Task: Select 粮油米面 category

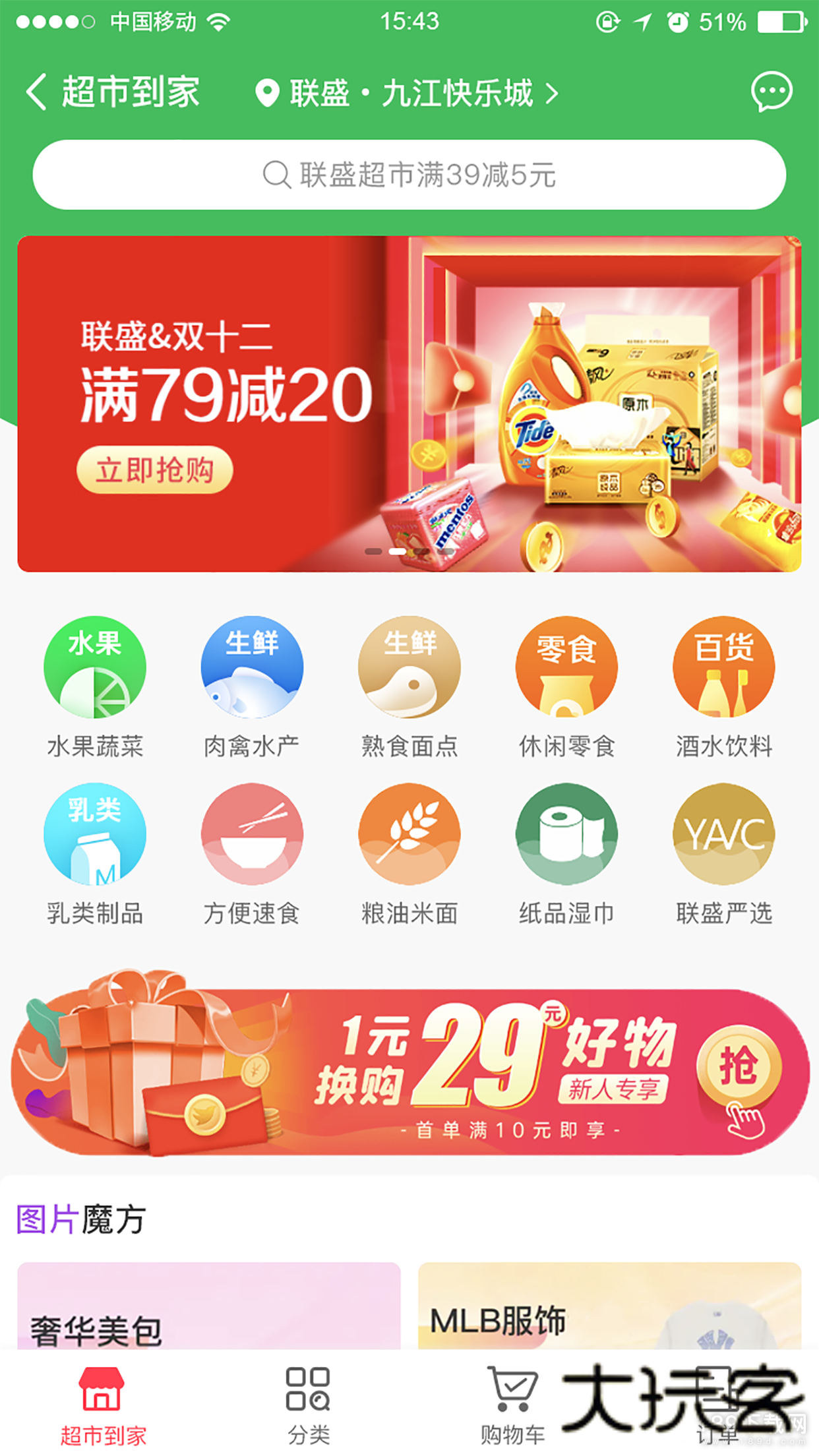Action: click(409, 855)
